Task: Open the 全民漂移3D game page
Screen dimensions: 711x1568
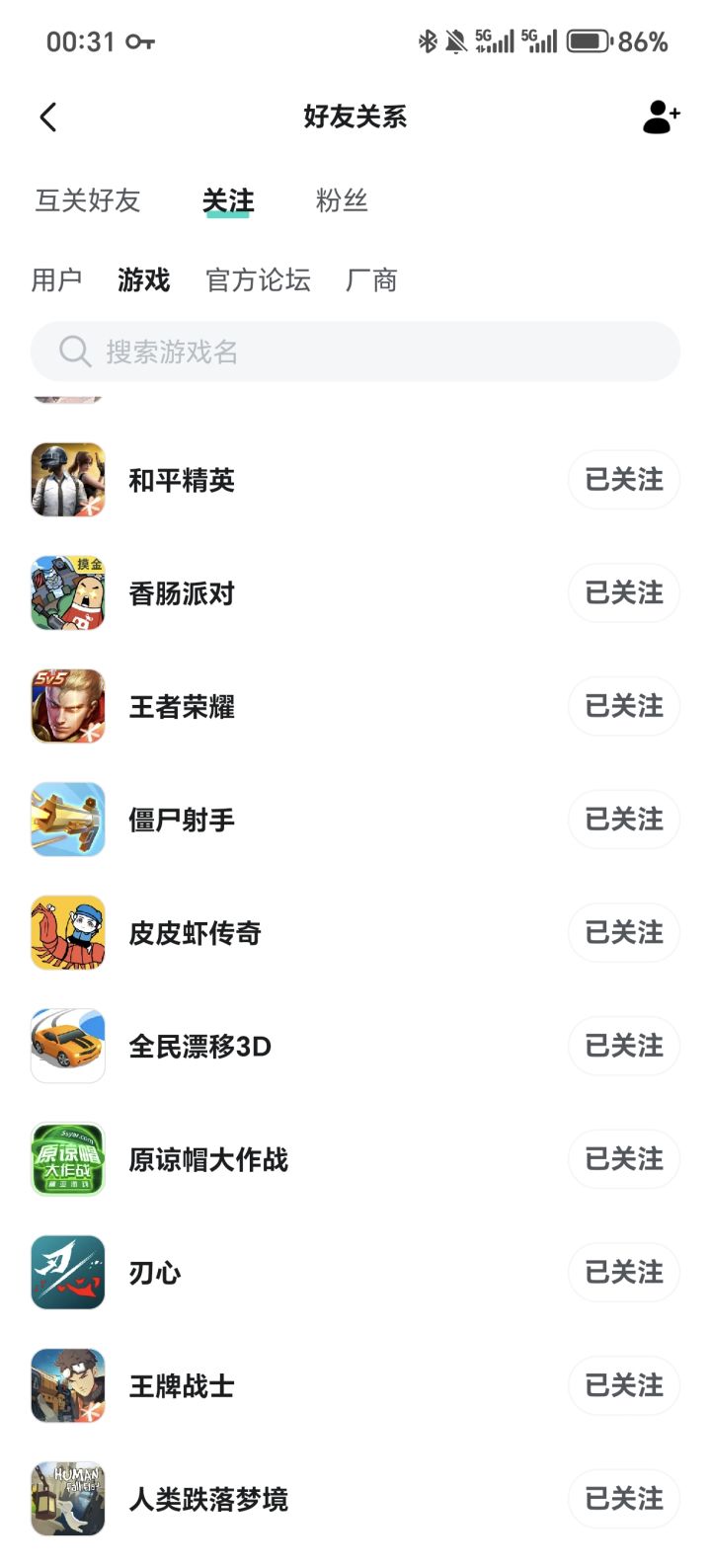Action: pyautogui.click(x=199, y=1047)
